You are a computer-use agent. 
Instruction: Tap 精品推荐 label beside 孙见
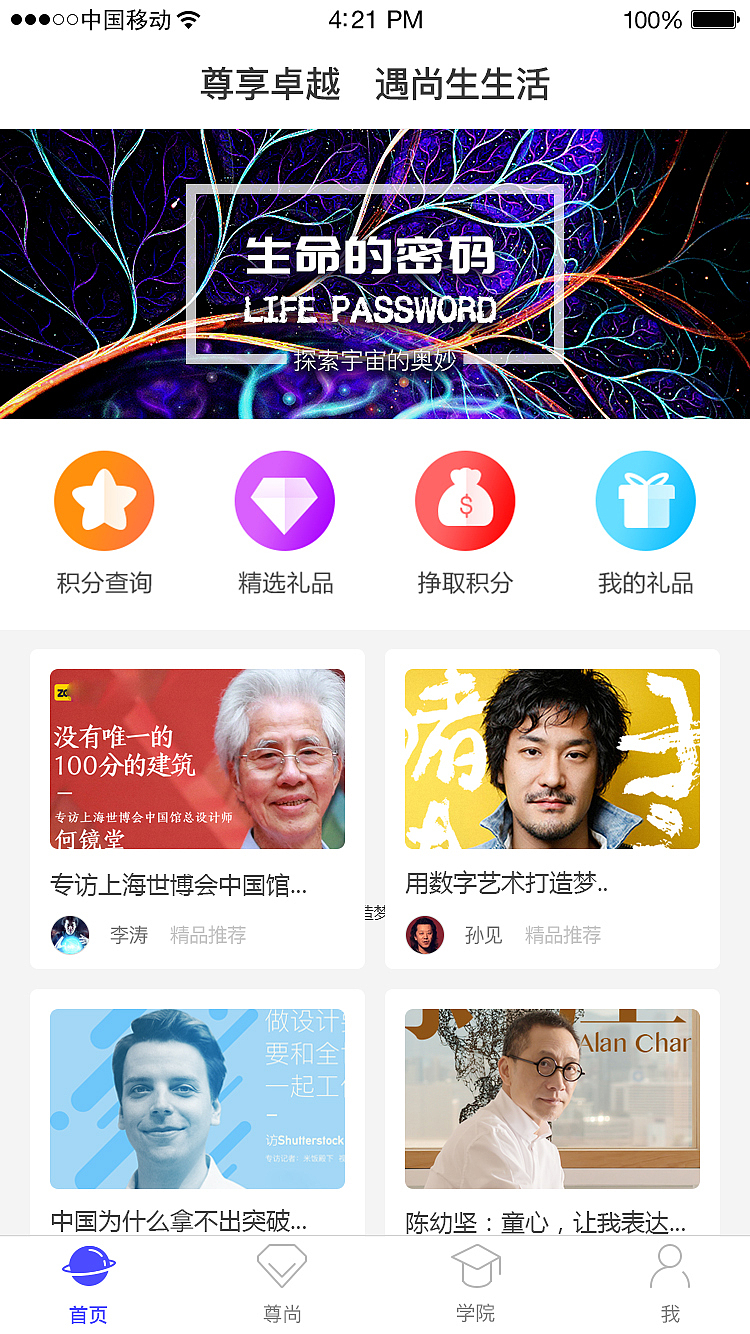pos(563,935)
